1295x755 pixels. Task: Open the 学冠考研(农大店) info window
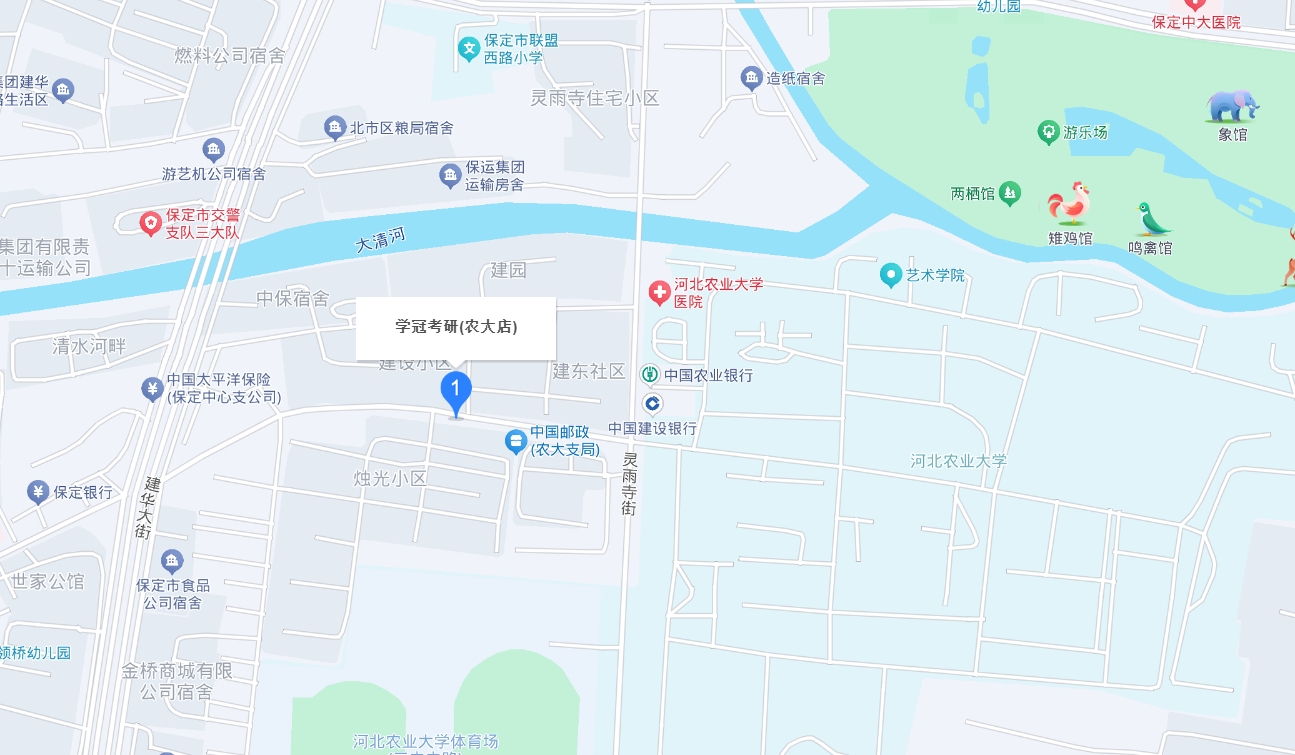coord(456,327)
